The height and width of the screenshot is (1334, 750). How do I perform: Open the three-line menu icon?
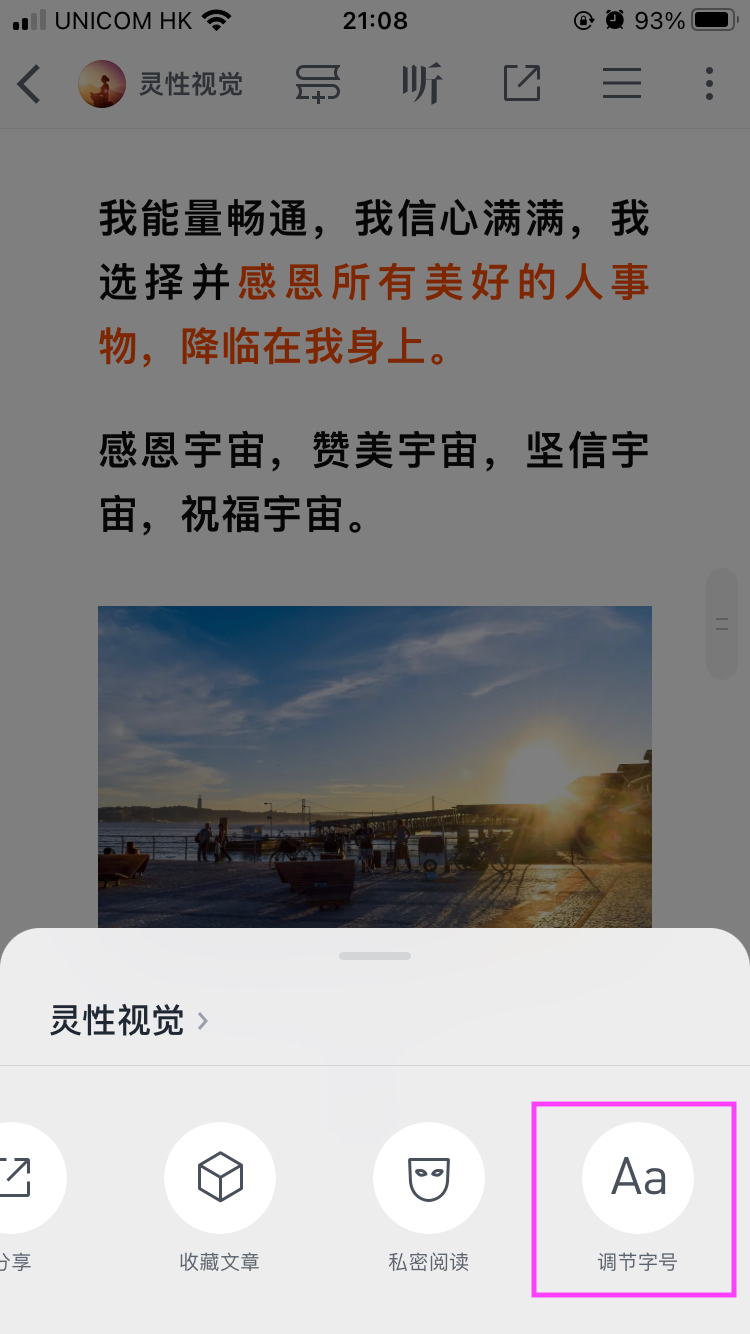[x=621, y=84]
